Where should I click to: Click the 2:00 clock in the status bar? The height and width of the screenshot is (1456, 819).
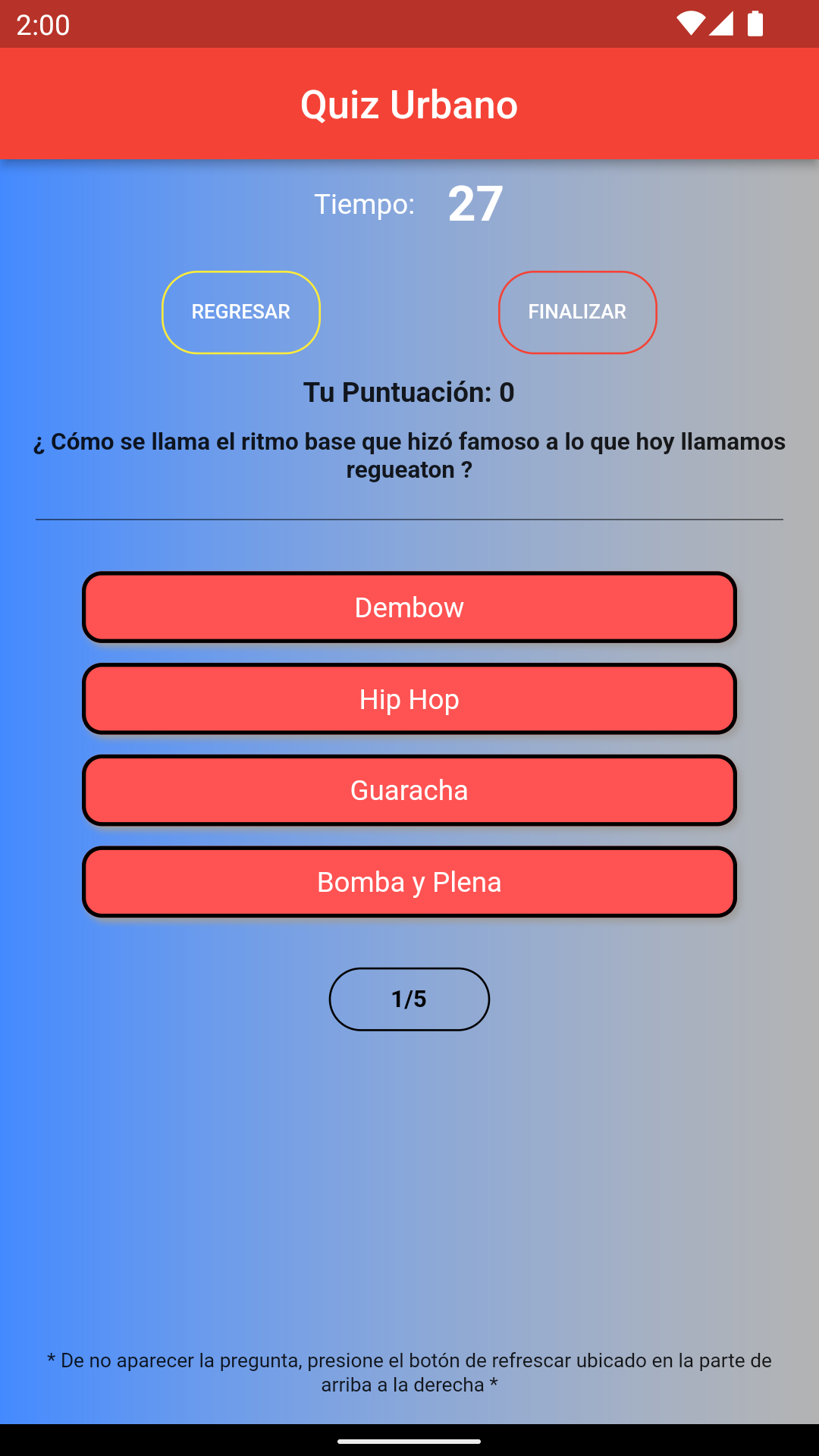pos(43,25)
